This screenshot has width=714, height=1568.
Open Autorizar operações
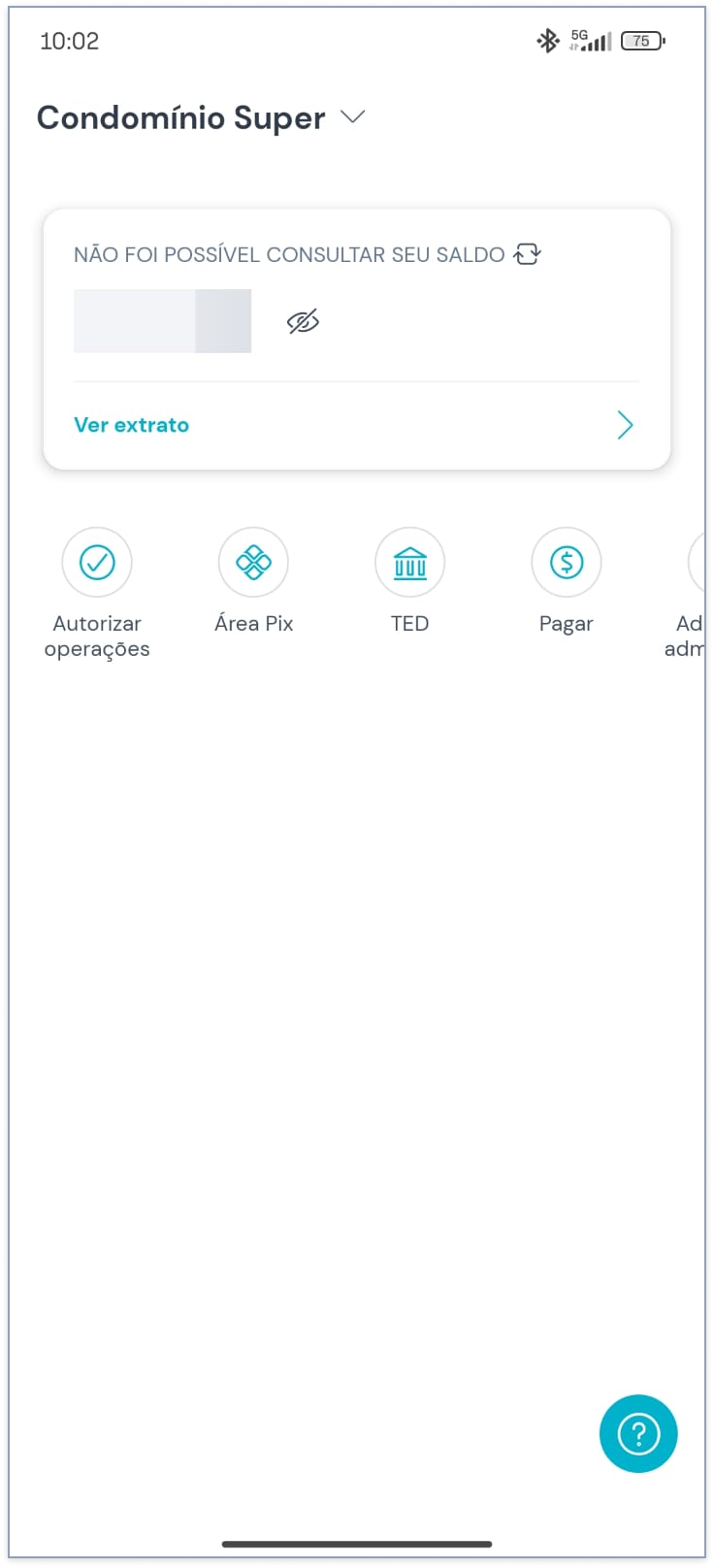tap(97, 563)
